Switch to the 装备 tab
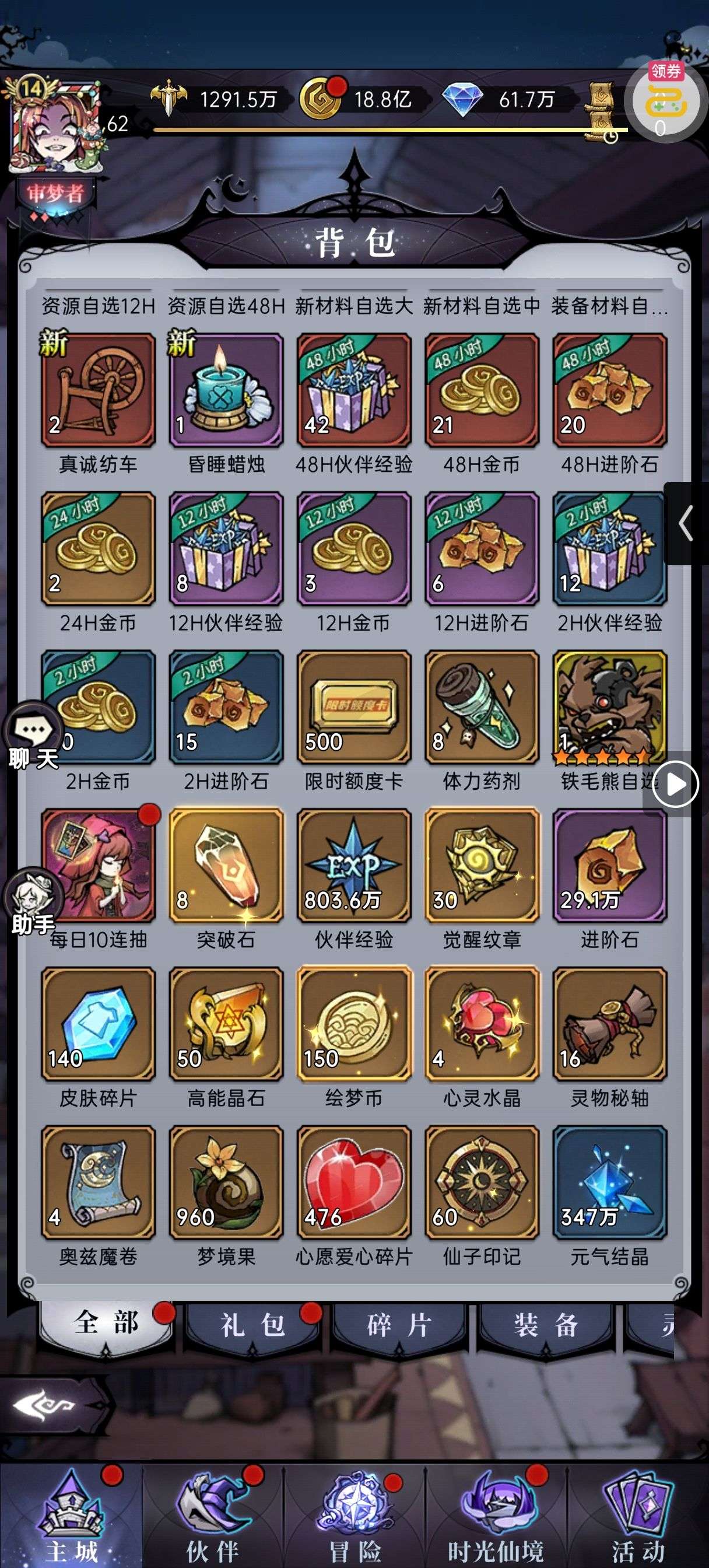The width and height of the screenshot is (709, 1568). [x=545, y=1326]
